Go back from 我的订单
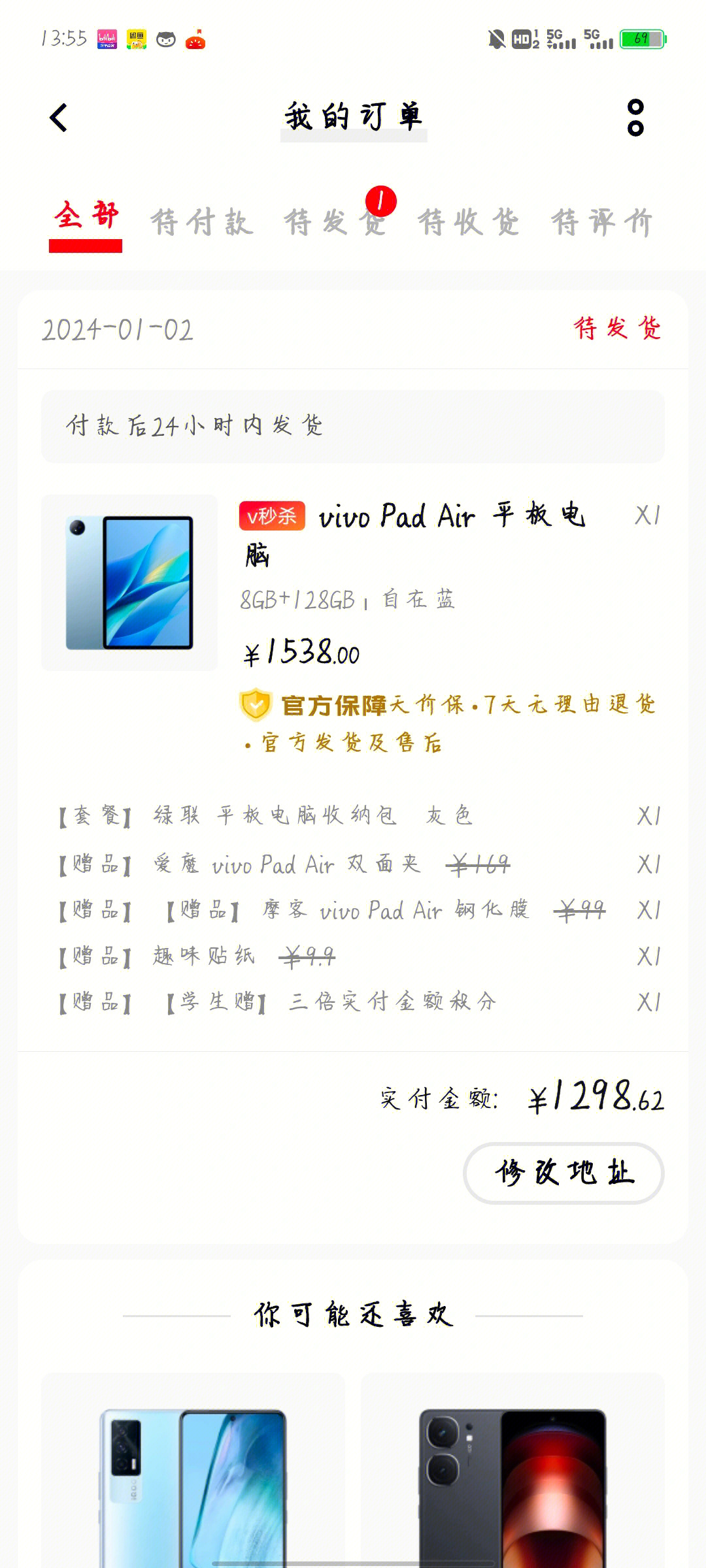 (59, 118)
